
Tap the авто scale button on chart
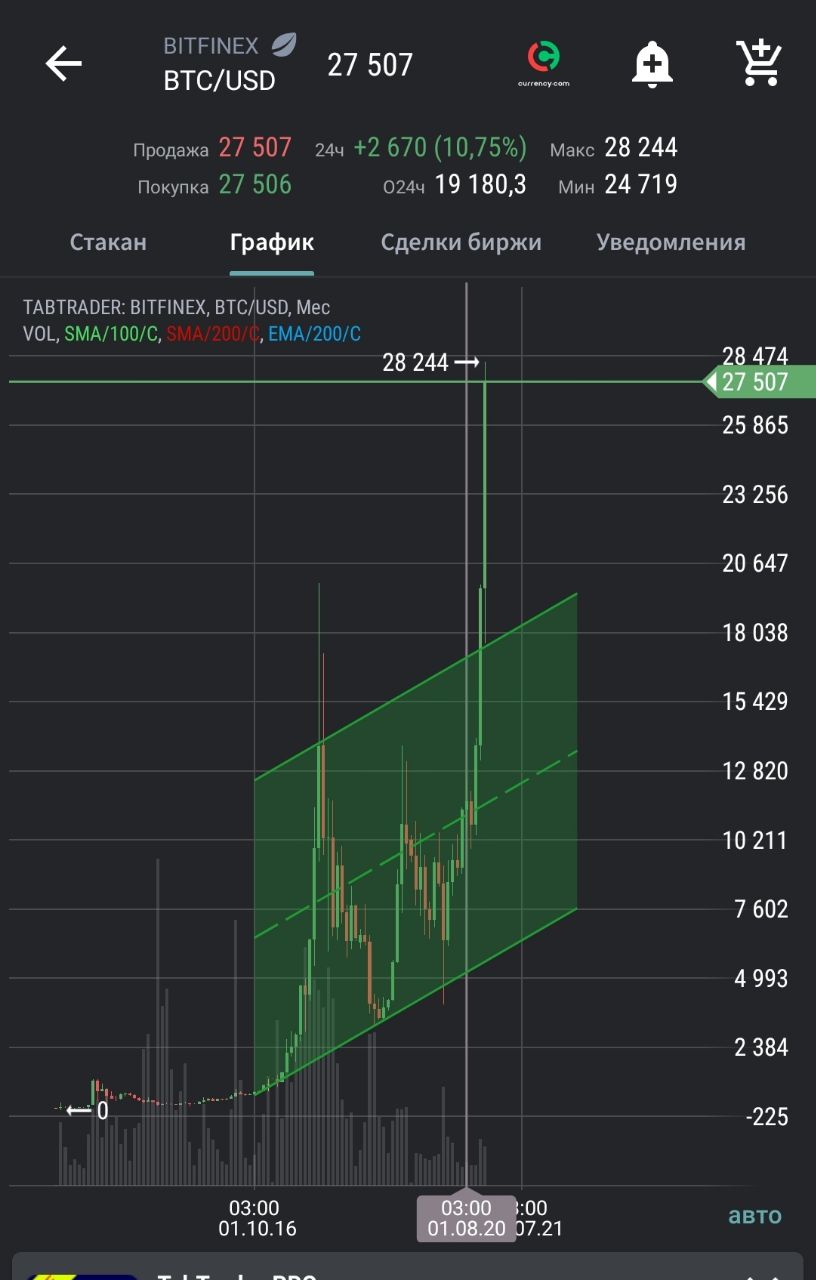(755, 1216)
